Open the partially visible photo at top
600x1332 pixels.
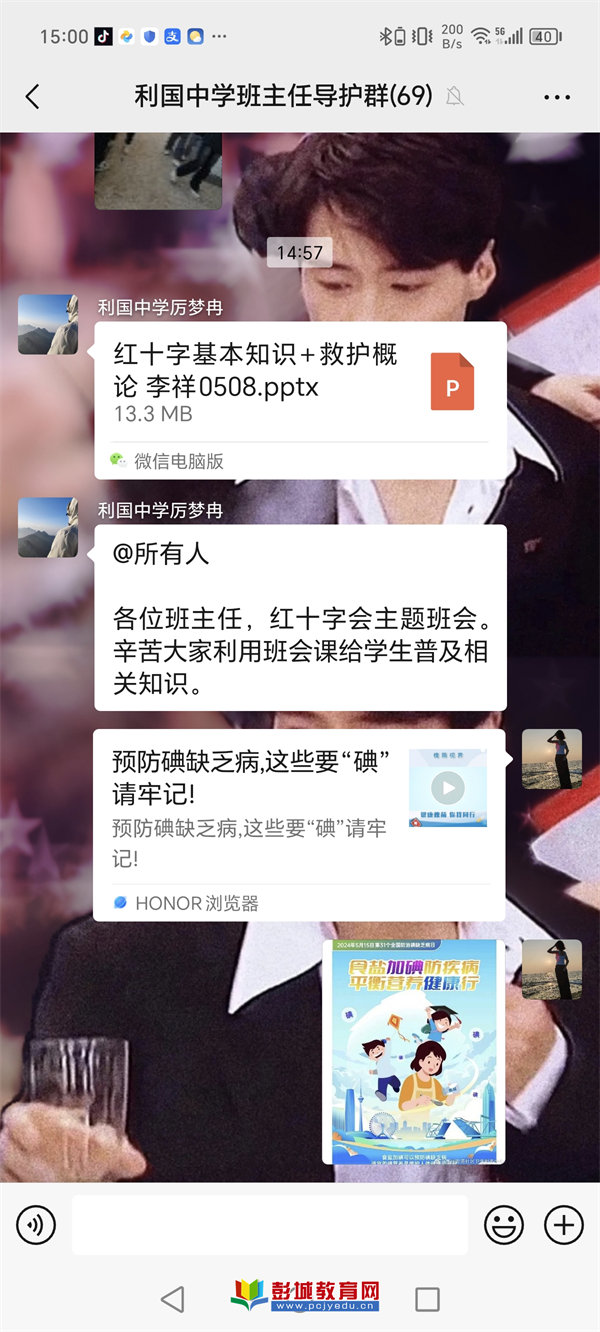pyautogui.click(x=158, y=172)
